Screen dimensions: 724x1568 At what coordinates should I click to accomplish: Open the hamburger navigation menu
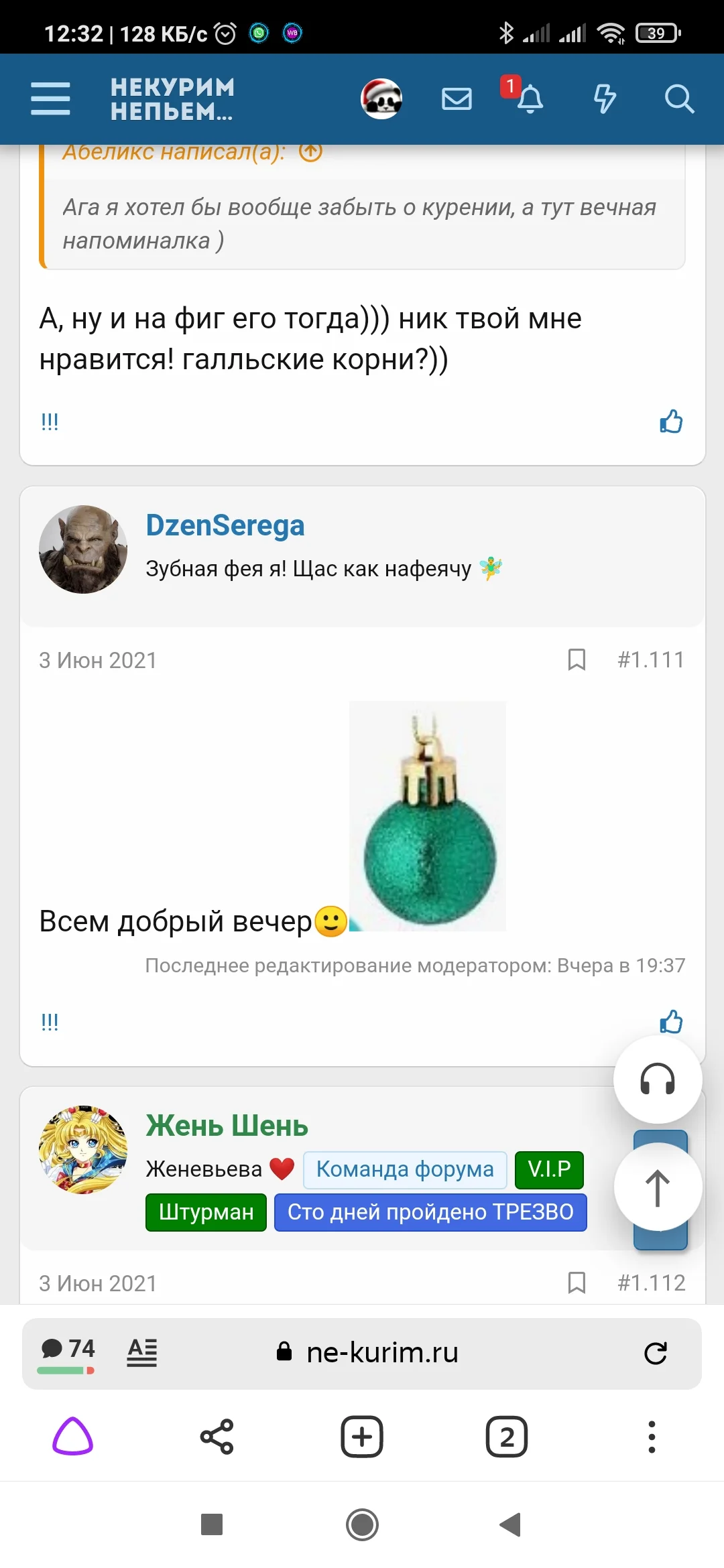(x=51, y=99)
